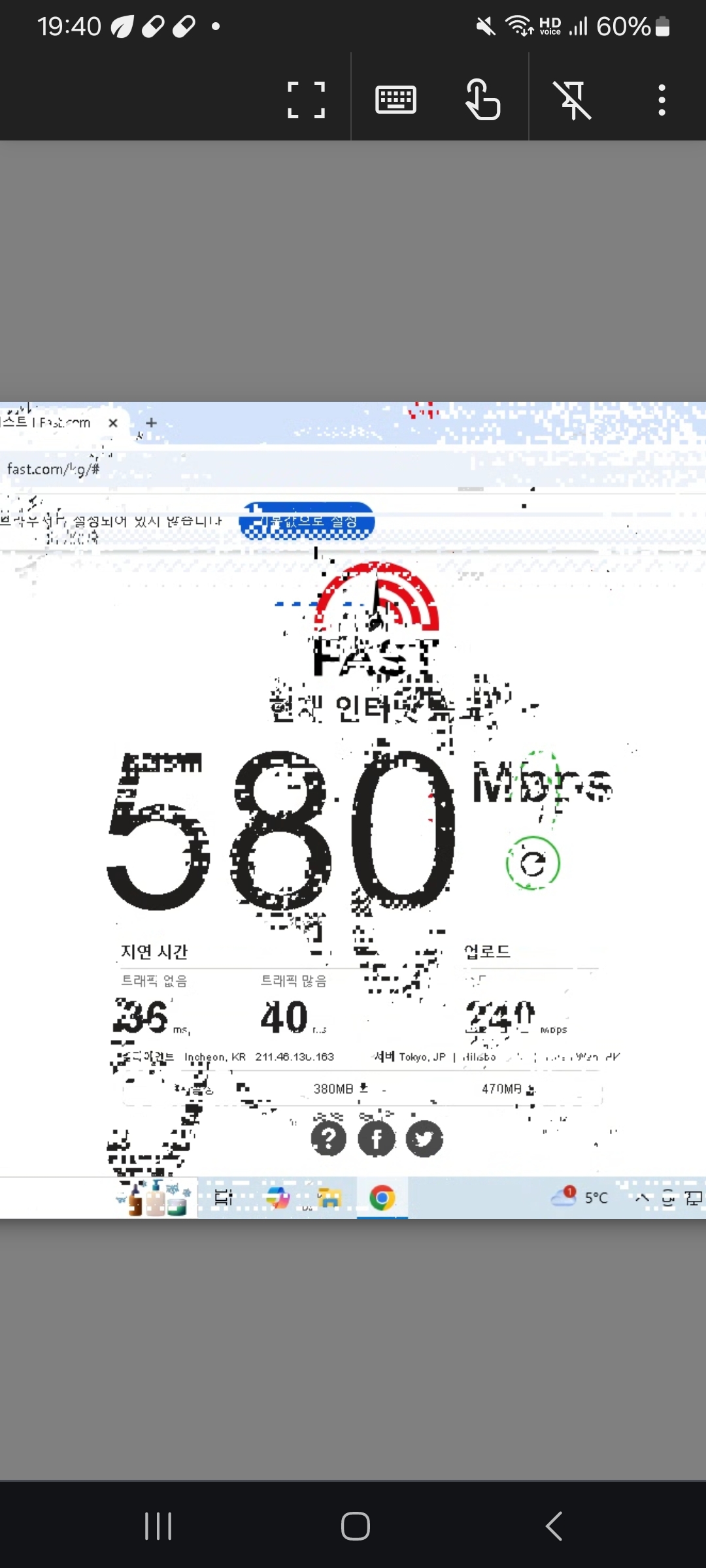Share results on Facebook

click(377, 1139)
